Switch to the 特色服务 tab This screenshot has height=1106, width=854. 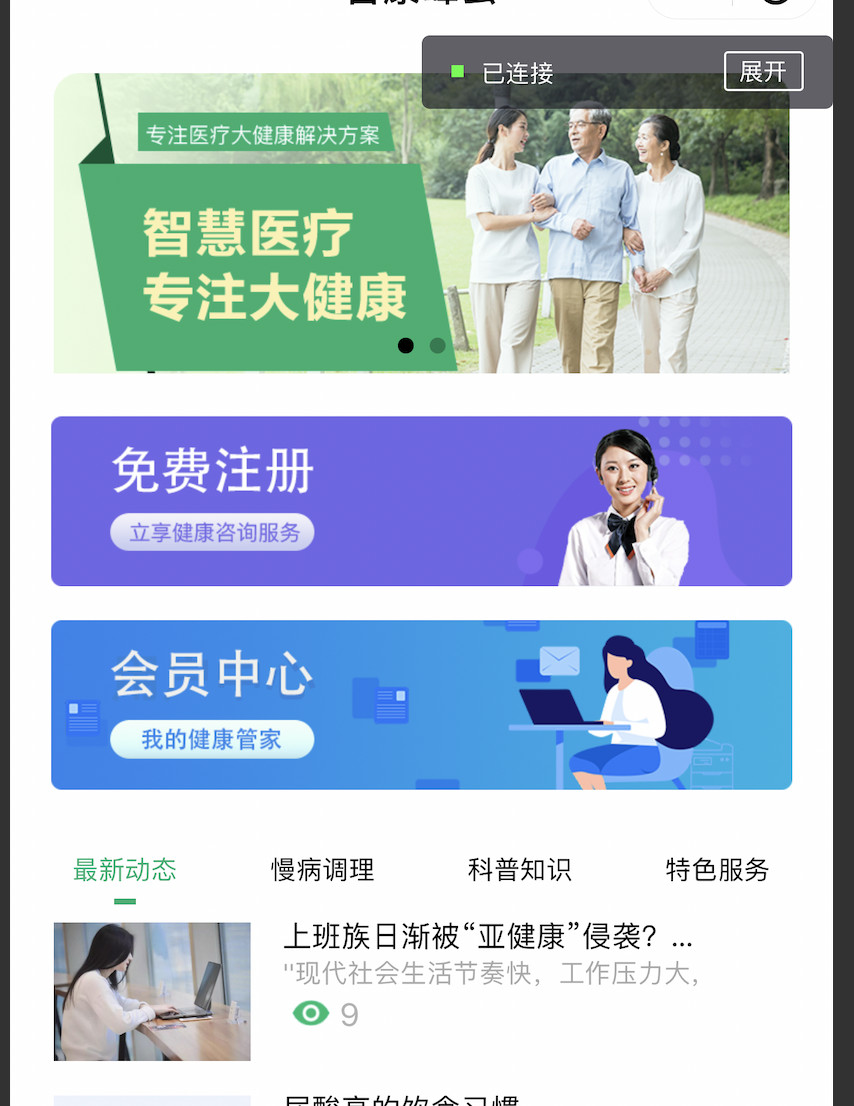[717, 870]
